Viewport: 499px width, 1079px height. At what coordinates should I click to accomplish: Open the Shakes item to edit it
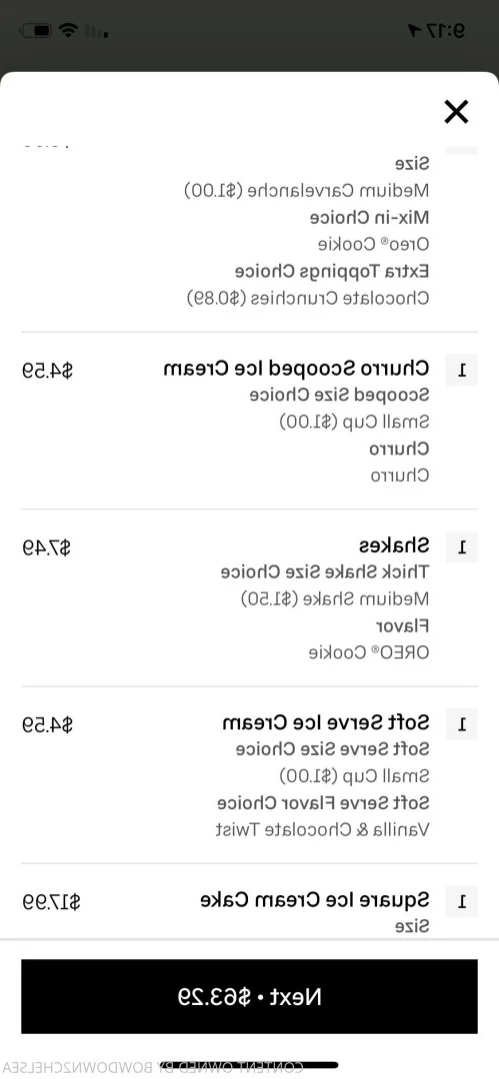[249, 598]
